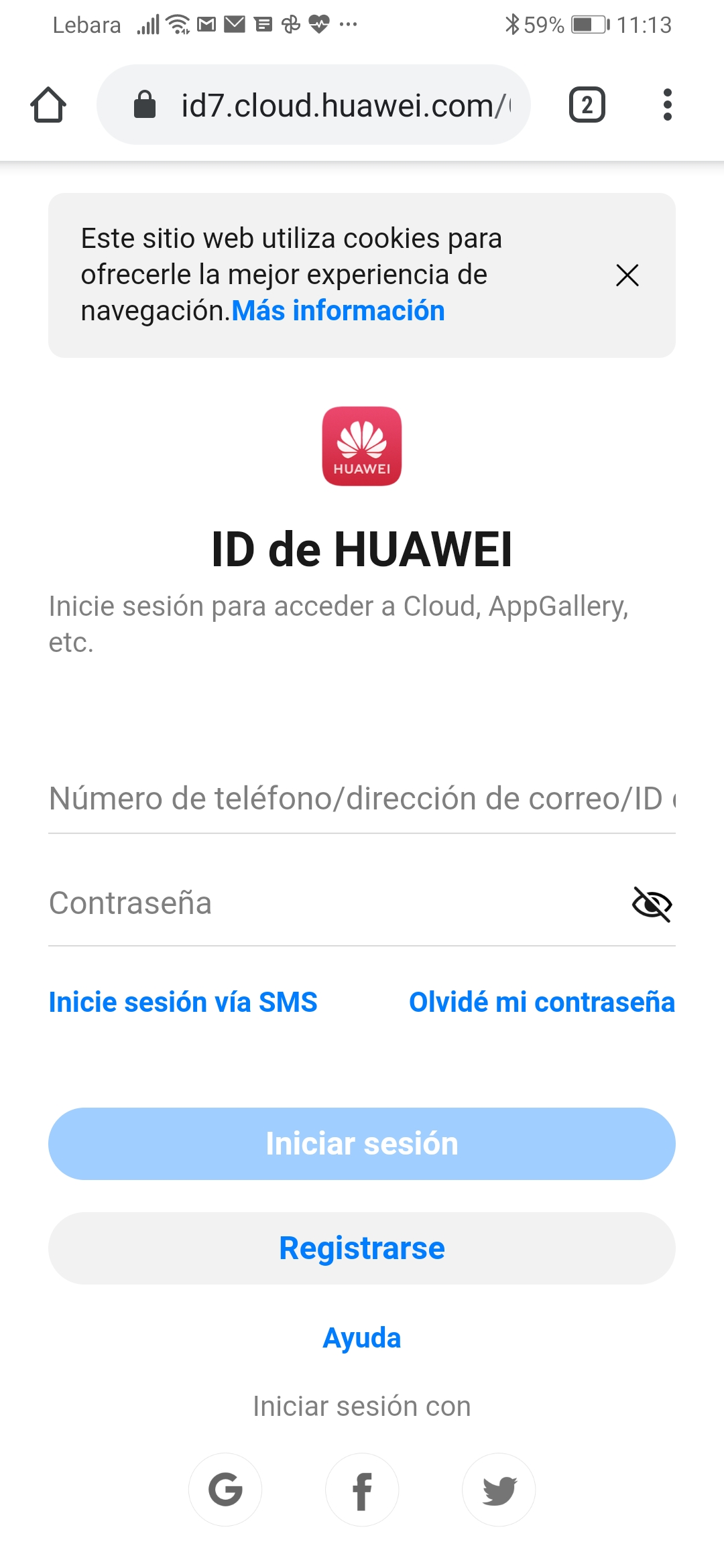724x1568 pixels.
Task: Sign in with Google
Action: (x=225, y=1490)
